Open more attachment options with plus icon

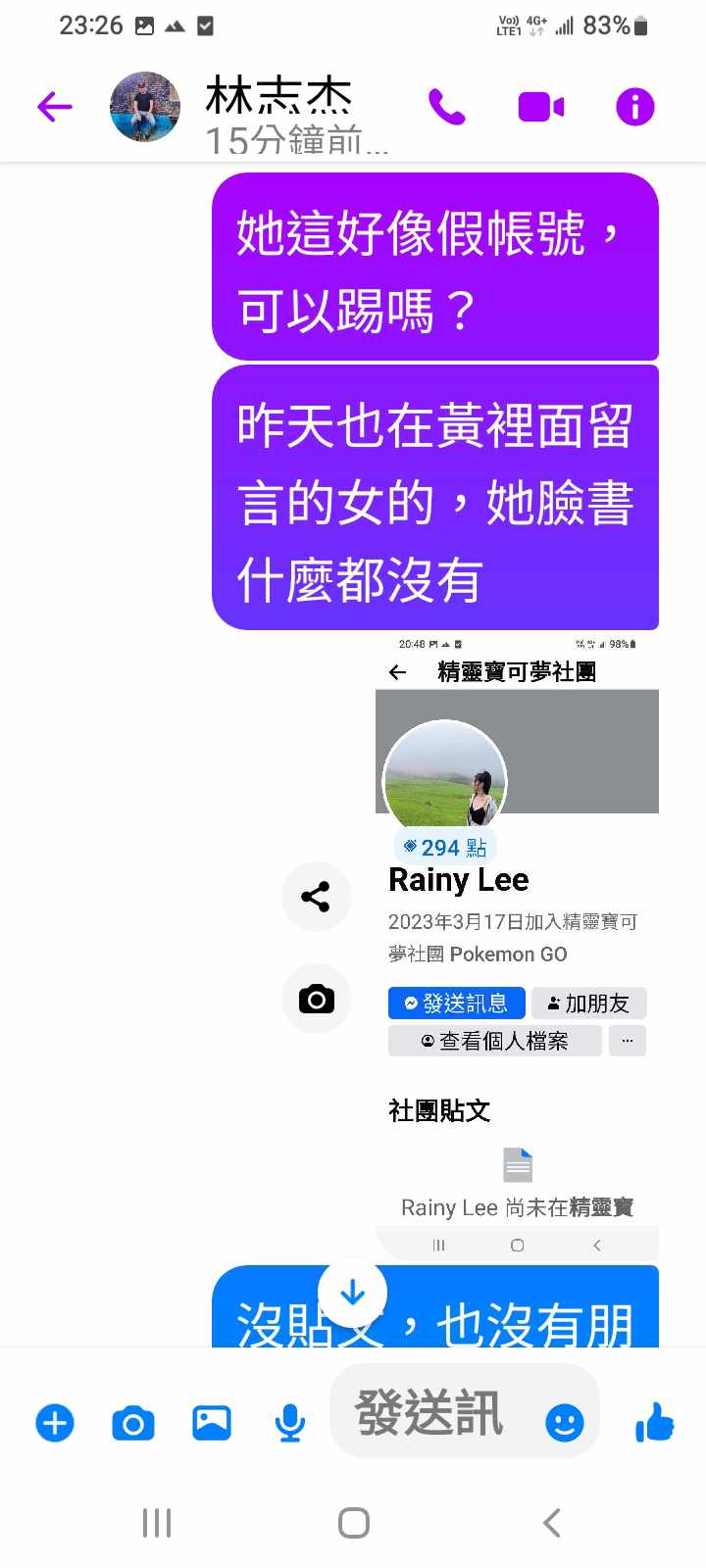[x=55, y=1423]
